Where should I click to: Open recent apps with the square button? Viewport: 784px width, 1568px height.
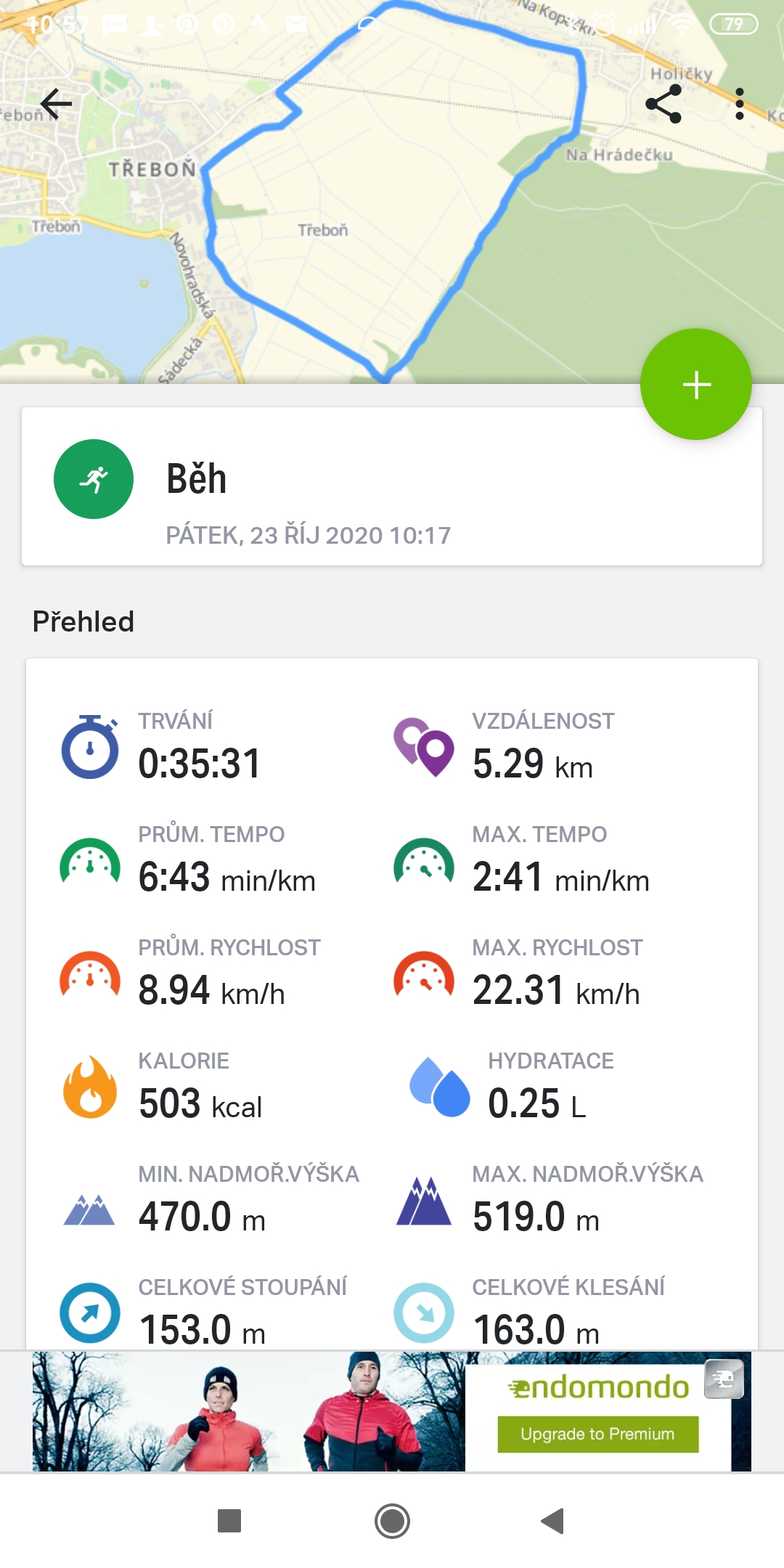[x=229, y=1520]
